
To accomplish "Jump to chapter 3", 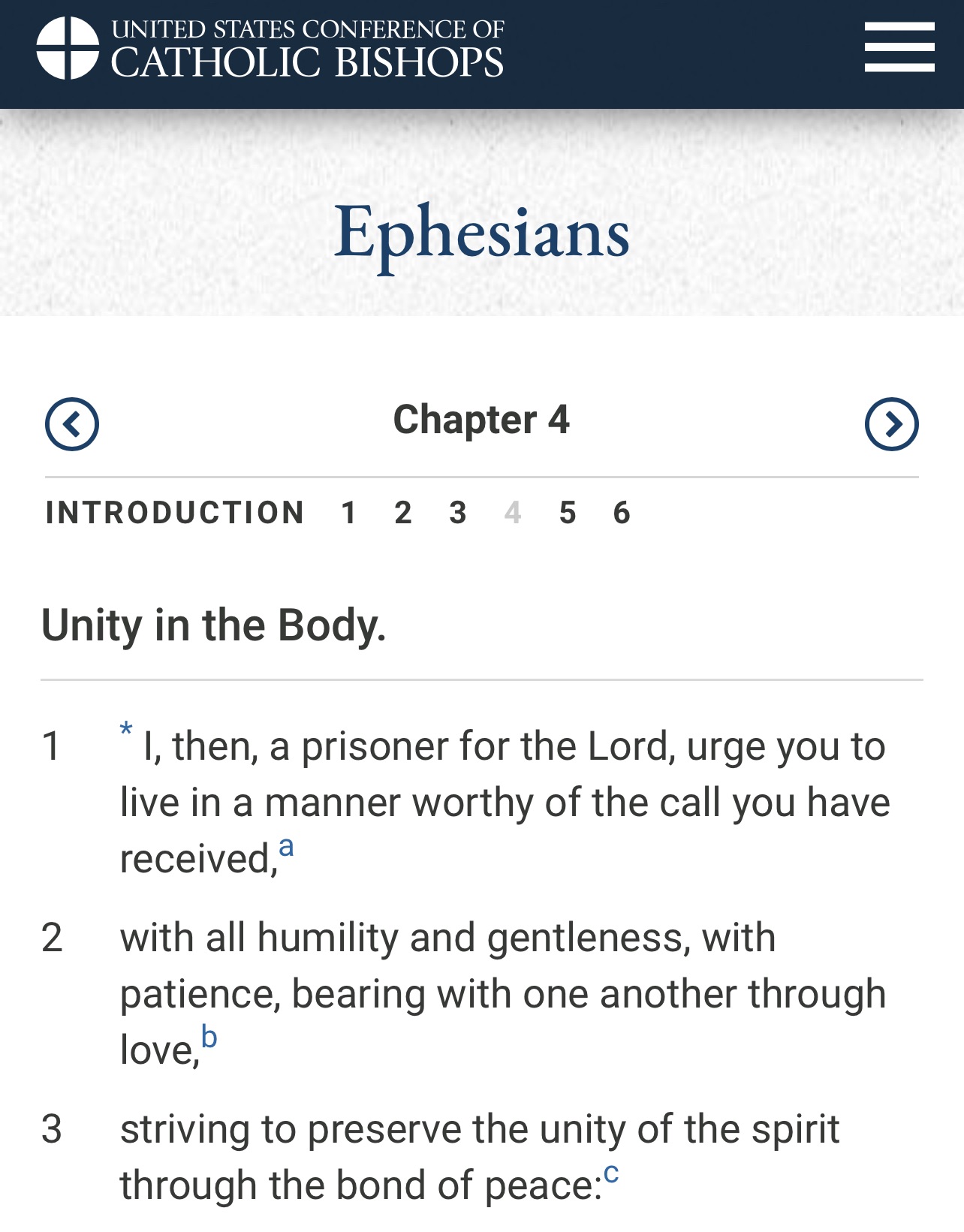I will [x=458, y=513].
